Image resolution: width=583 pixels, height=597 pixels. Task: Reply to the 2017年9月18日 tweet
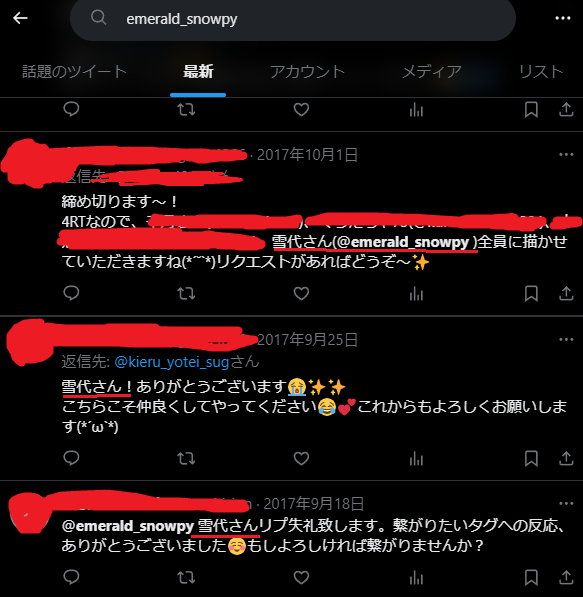(71, 577)
